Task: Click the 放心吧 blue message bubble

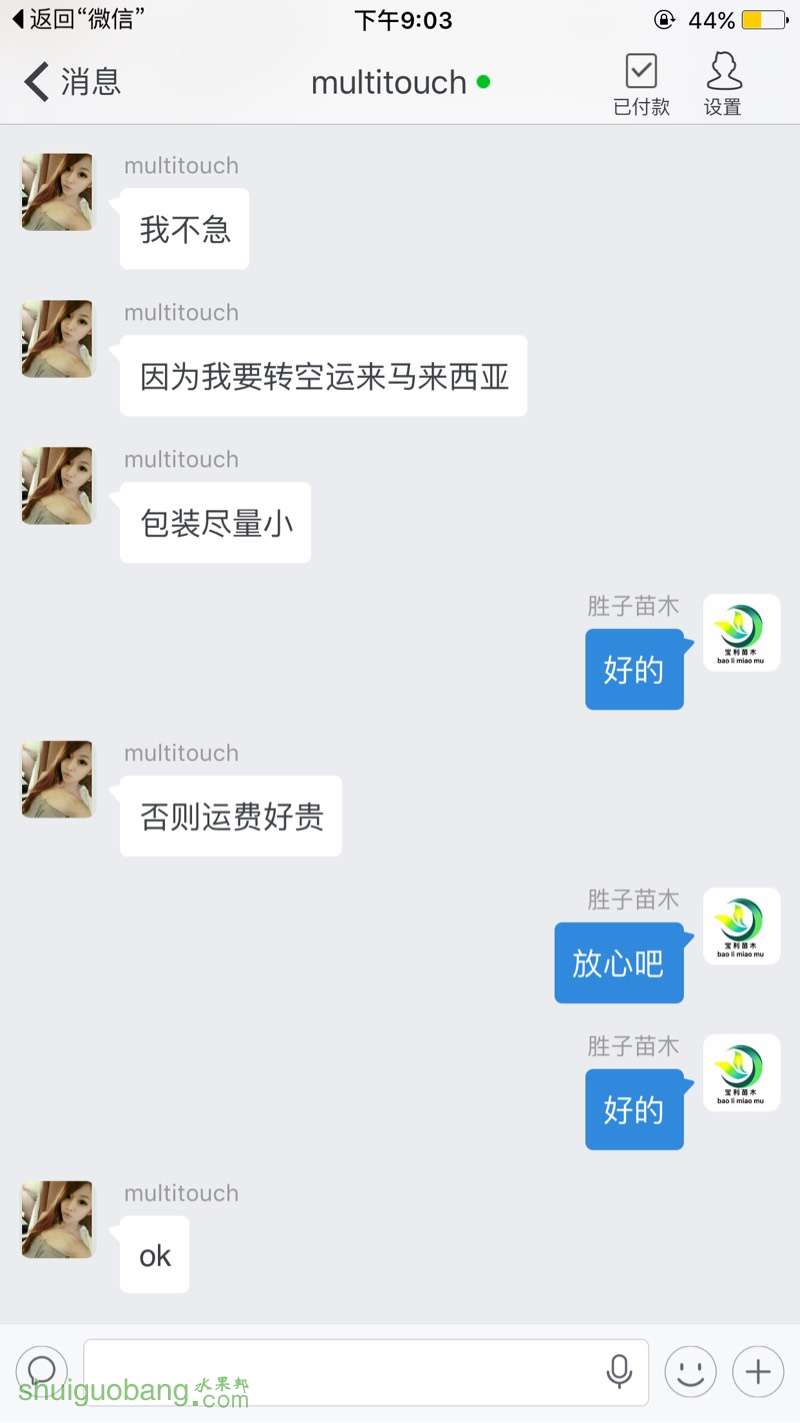Action: (x=619, y=963)
